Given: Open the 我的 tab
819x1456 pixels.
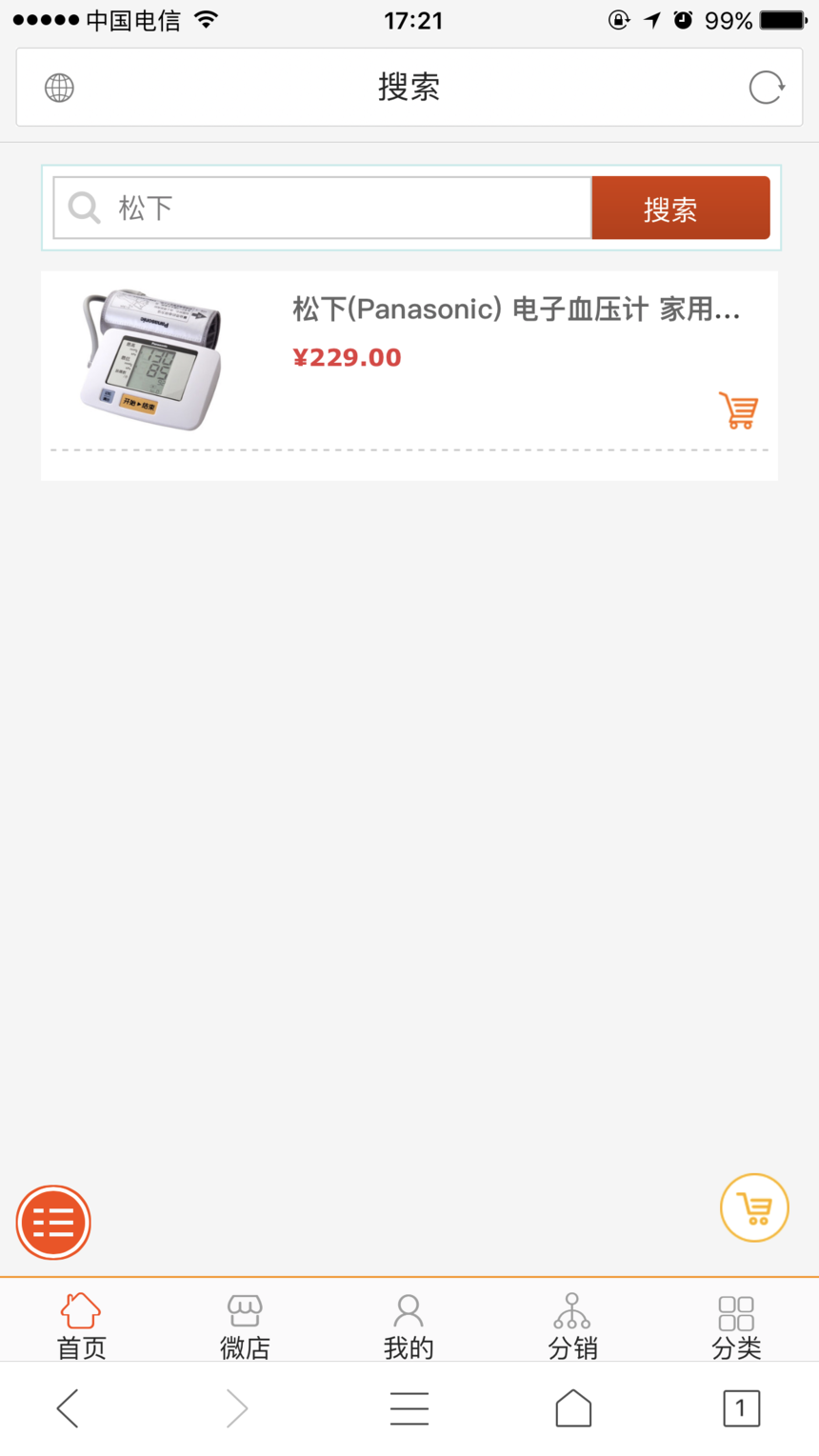Looking at the screenshot, I should pyautogui.click(x=409, y=1325).
